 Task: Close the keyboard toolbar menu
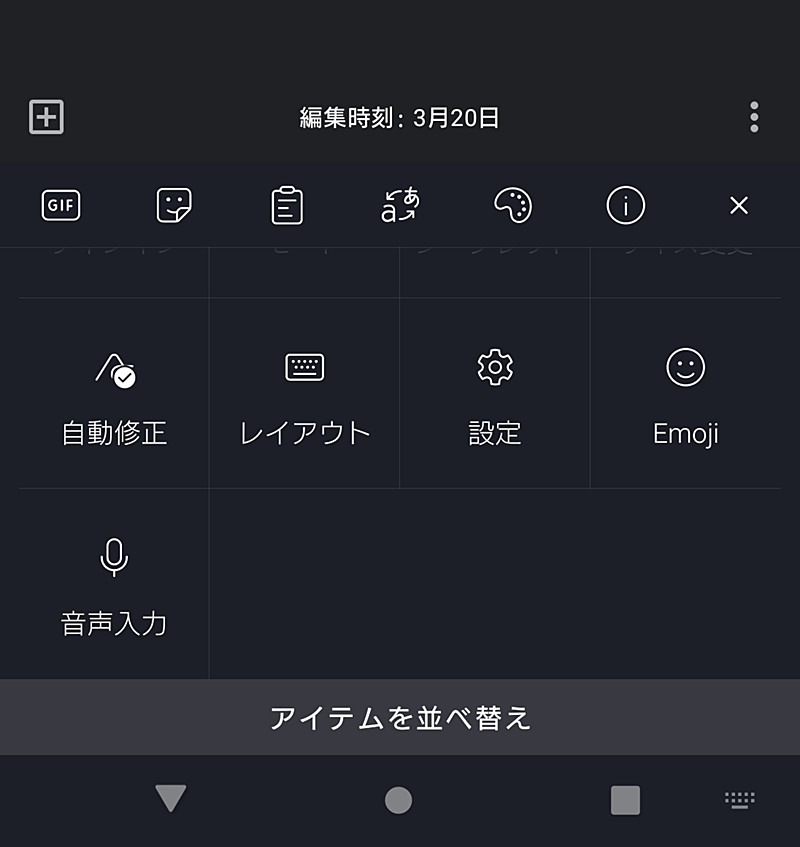click(739, 206)
